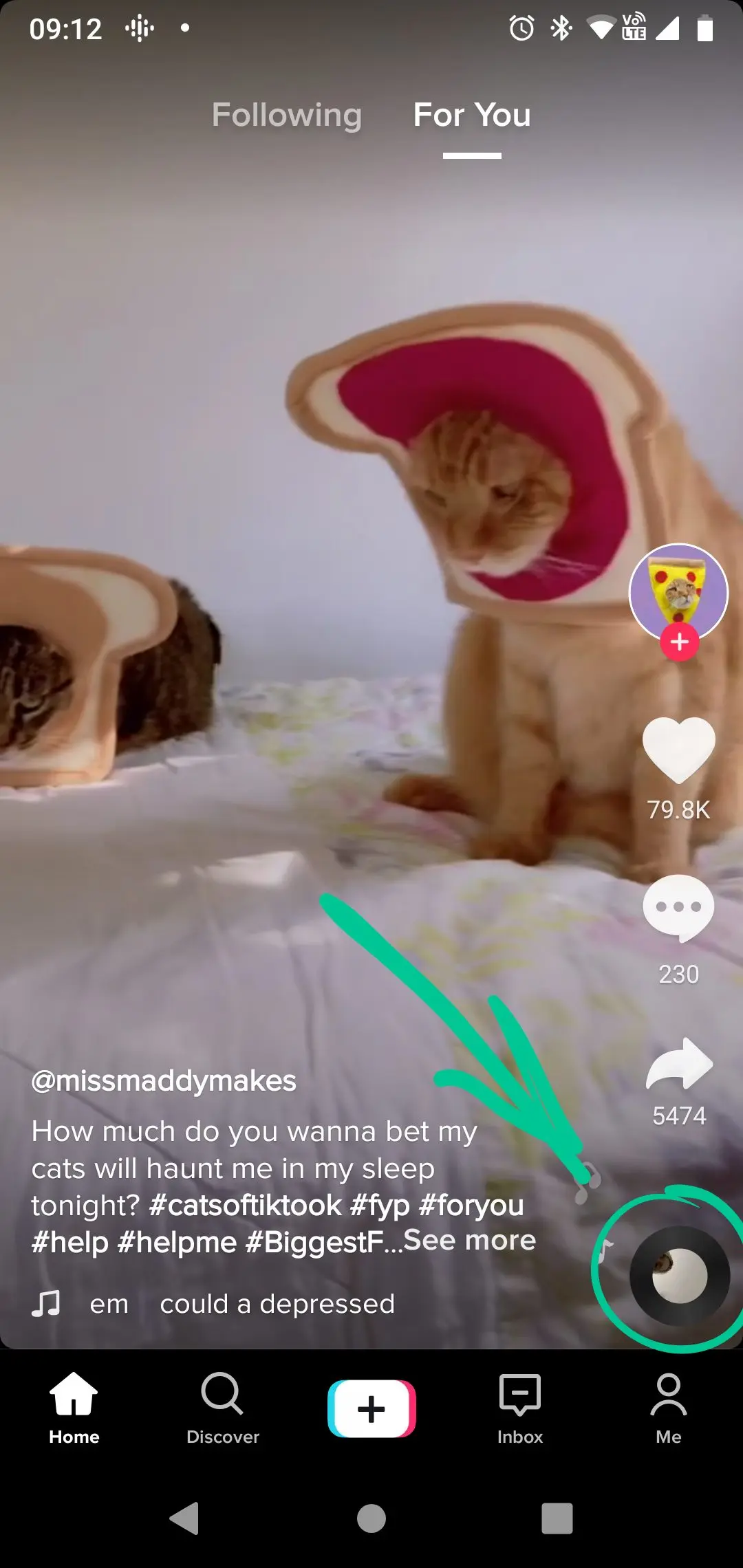Go to the Home tab
This screenshot has width=743, height=1568.
pos(74,1407)
